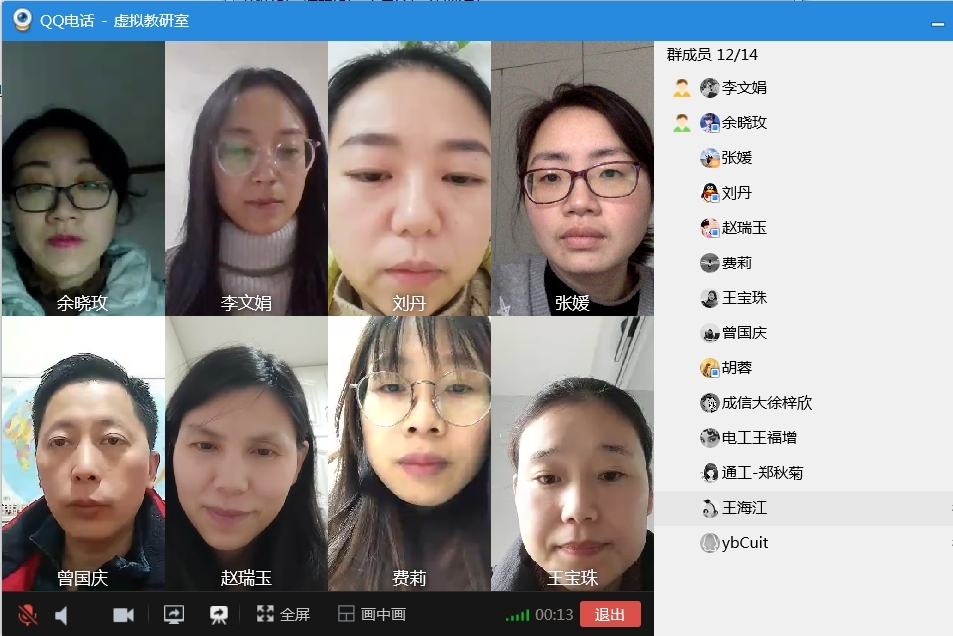Select 曾国庆's video tile
Viewport: 953px width, 636px height.
83,453
